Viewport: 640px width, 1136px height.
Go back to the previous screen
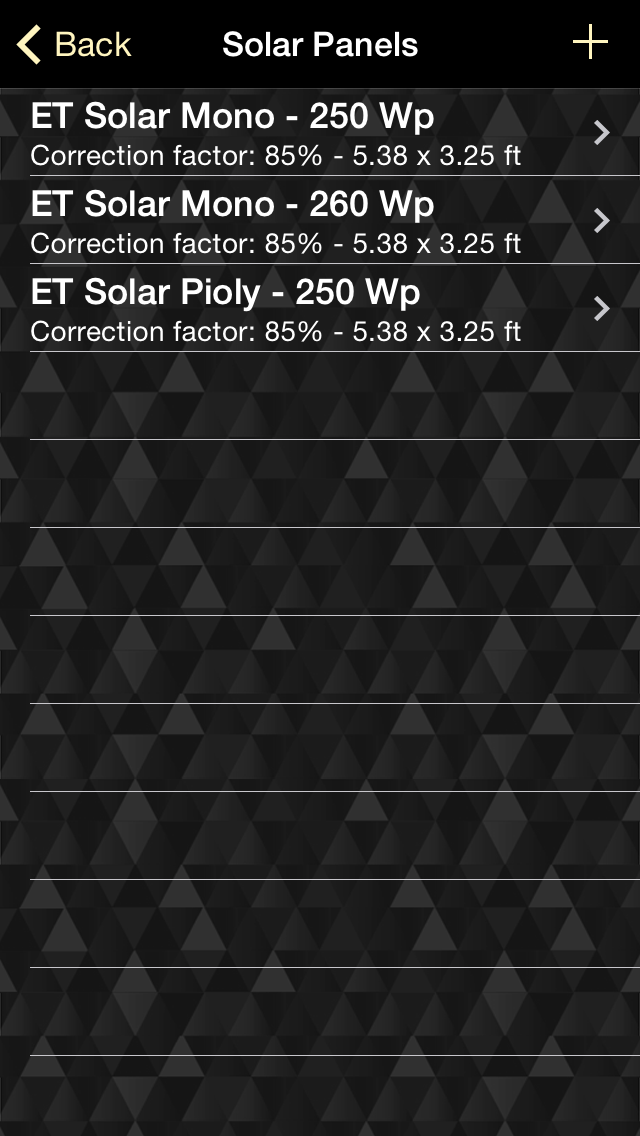click(x=73, y=45)
